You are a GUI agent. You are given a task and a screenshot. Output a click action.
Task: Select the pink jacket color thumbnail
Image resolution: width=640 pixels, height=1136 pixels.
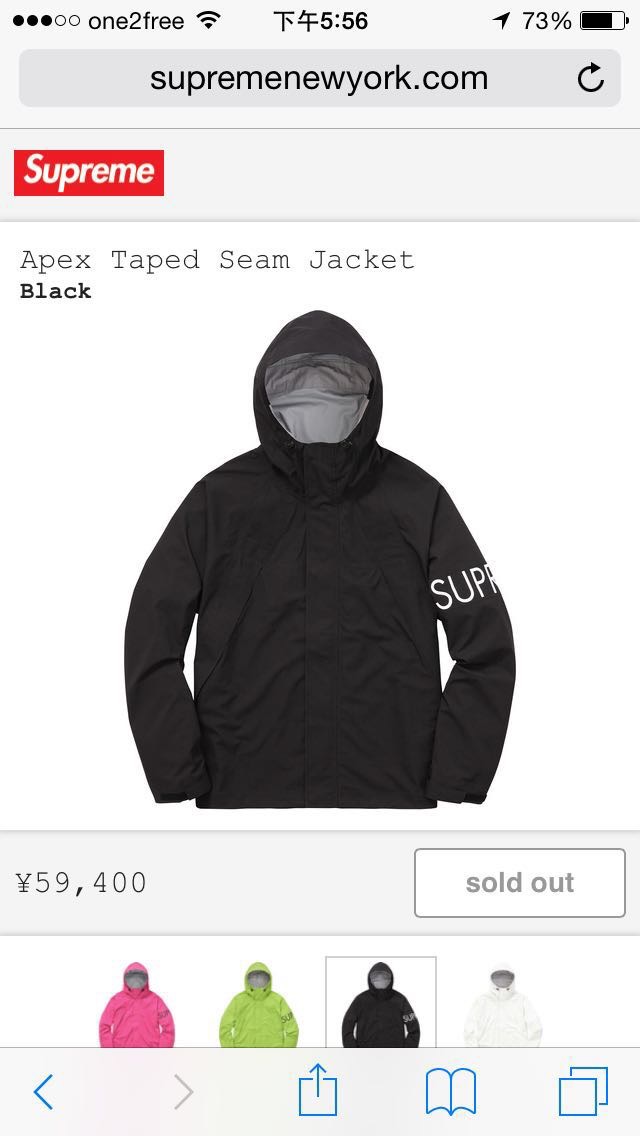tap(136, 1003)
